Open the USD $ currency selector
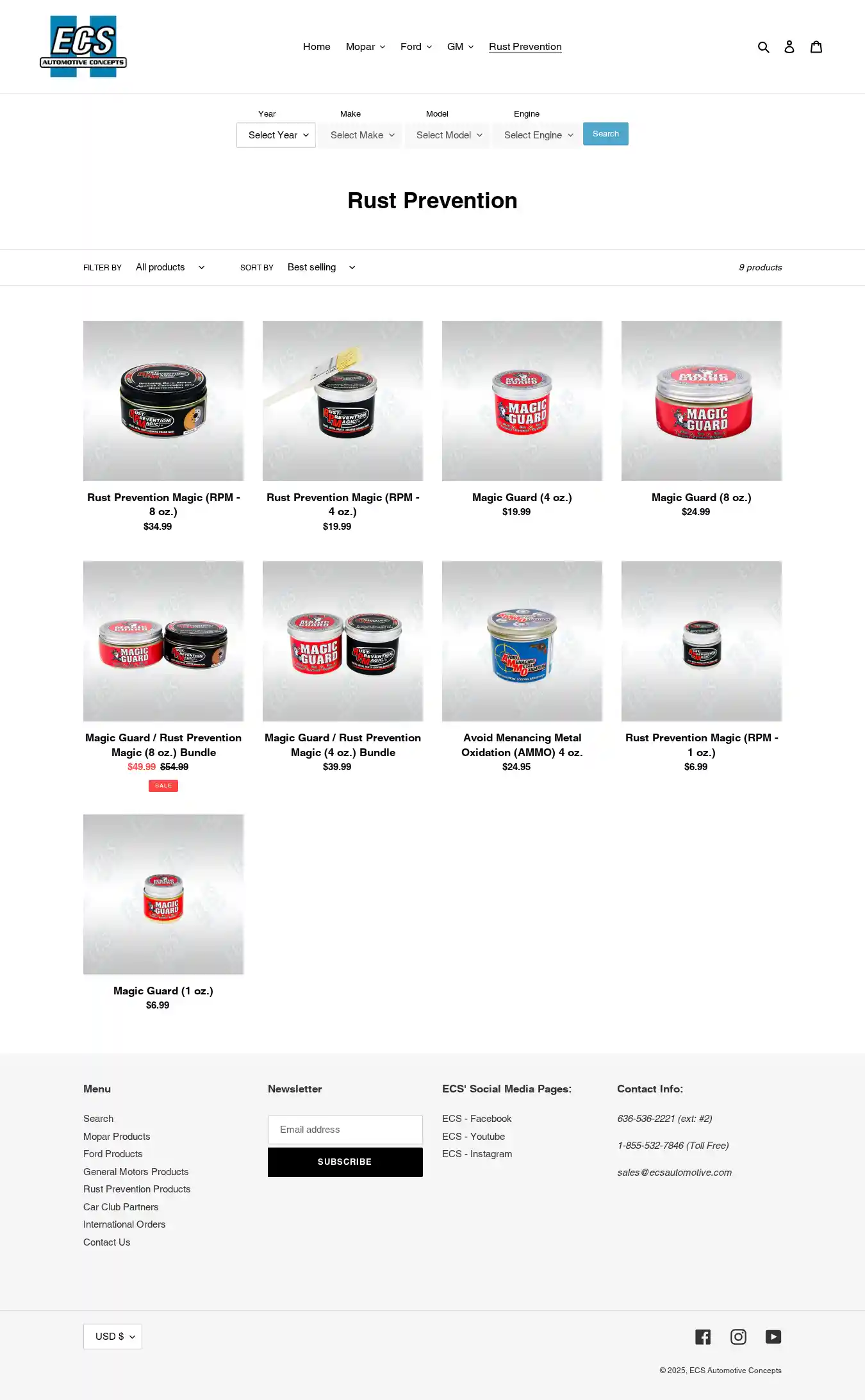This screenshot has height=1400, width=865. [113, 1337]
